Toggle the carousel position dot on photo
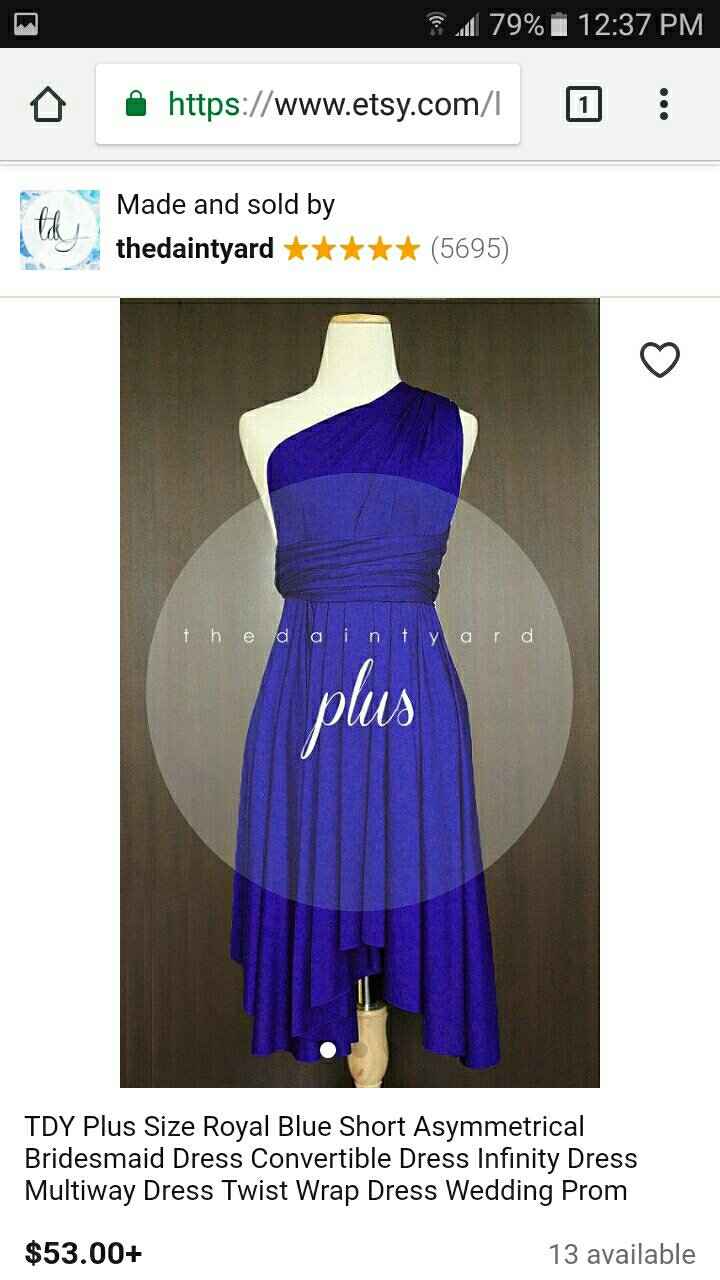720x1280 pixels. coord(327,1049)
